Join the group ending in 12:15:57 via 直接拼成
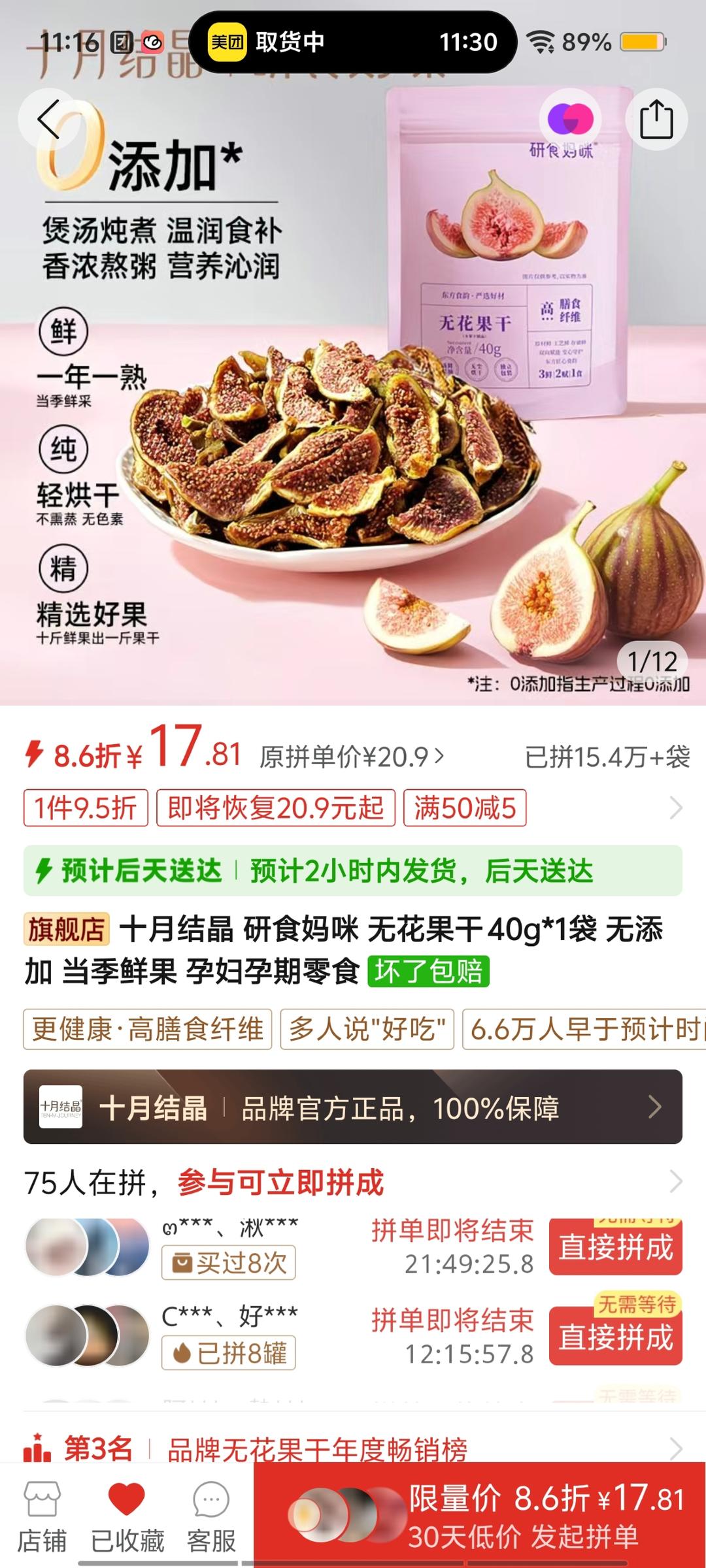The height and width of the screenshot is (1568, 706). pyautogui.click(x=615, y=1337)
